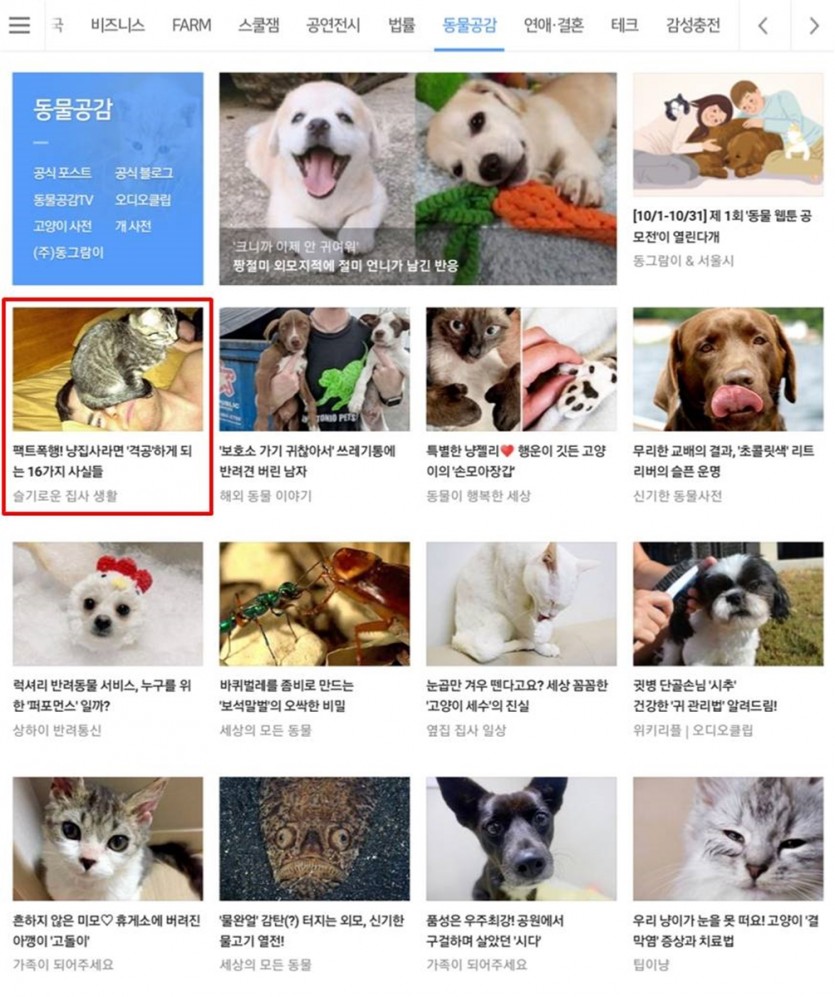Open the 동물공감TV link
This screenshot has width=835, height=997.
[x=63, y=200]
